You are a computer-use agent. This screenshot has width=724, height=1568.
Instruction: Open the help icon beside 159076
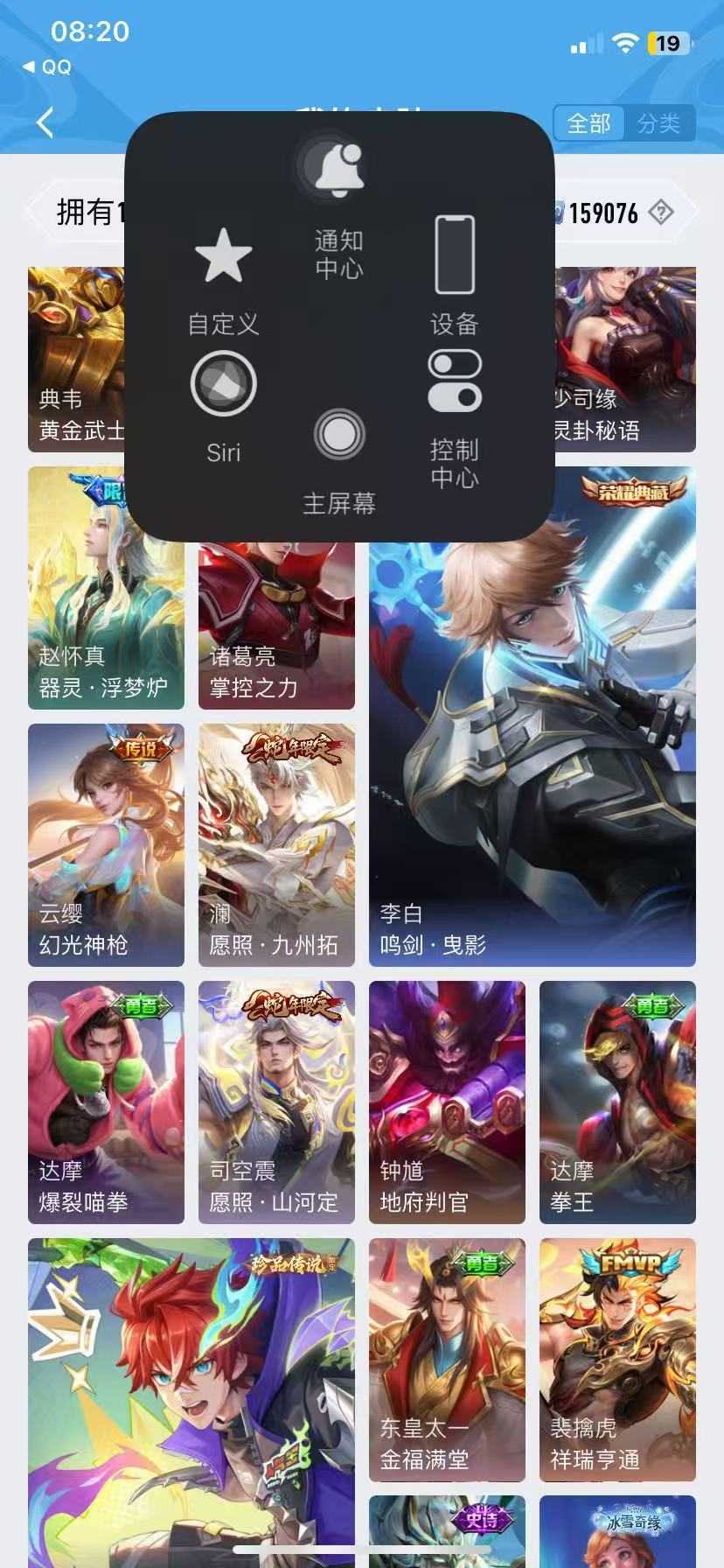662,213
